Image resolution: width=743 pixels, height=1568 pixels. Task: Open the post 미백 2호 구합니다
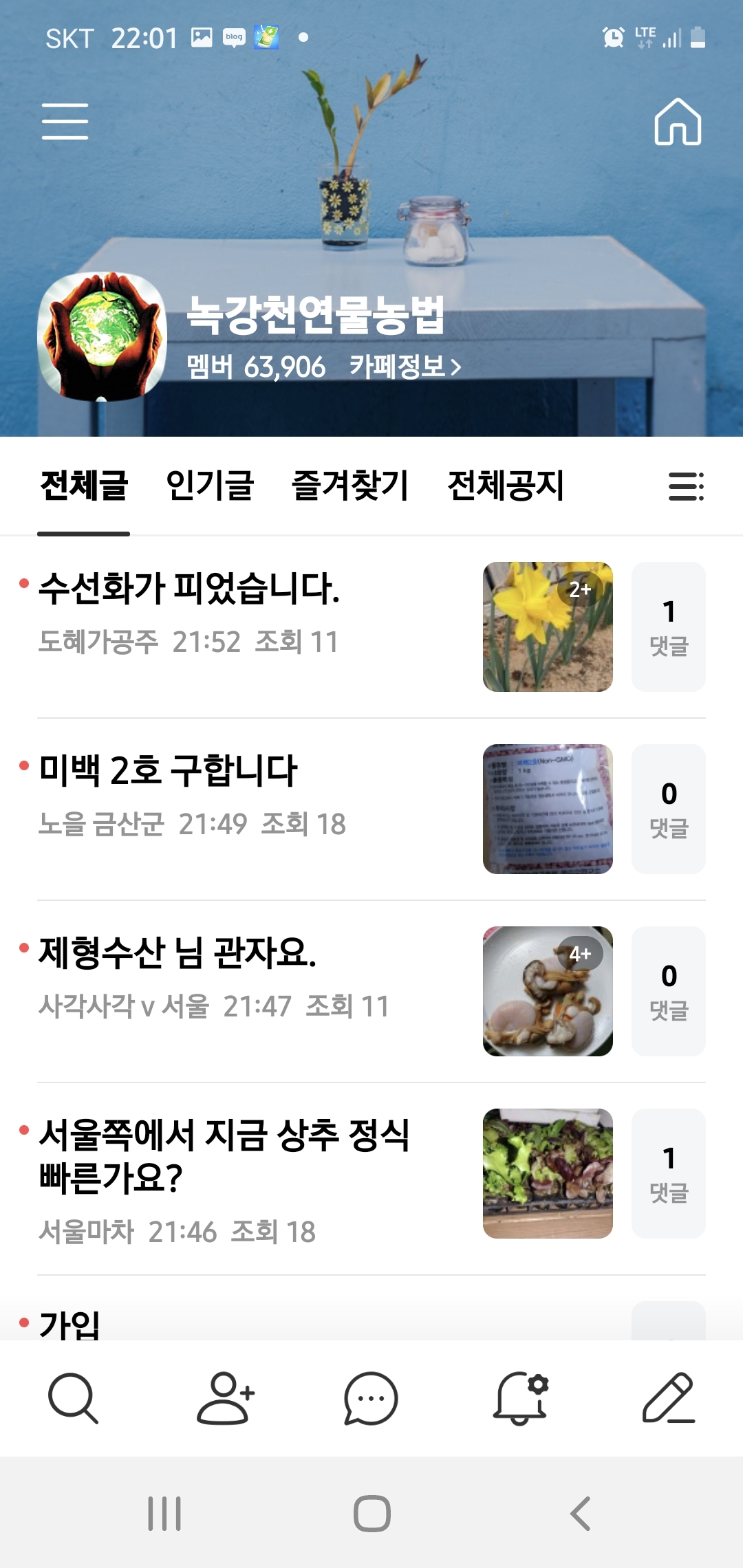tap(169, 771)
